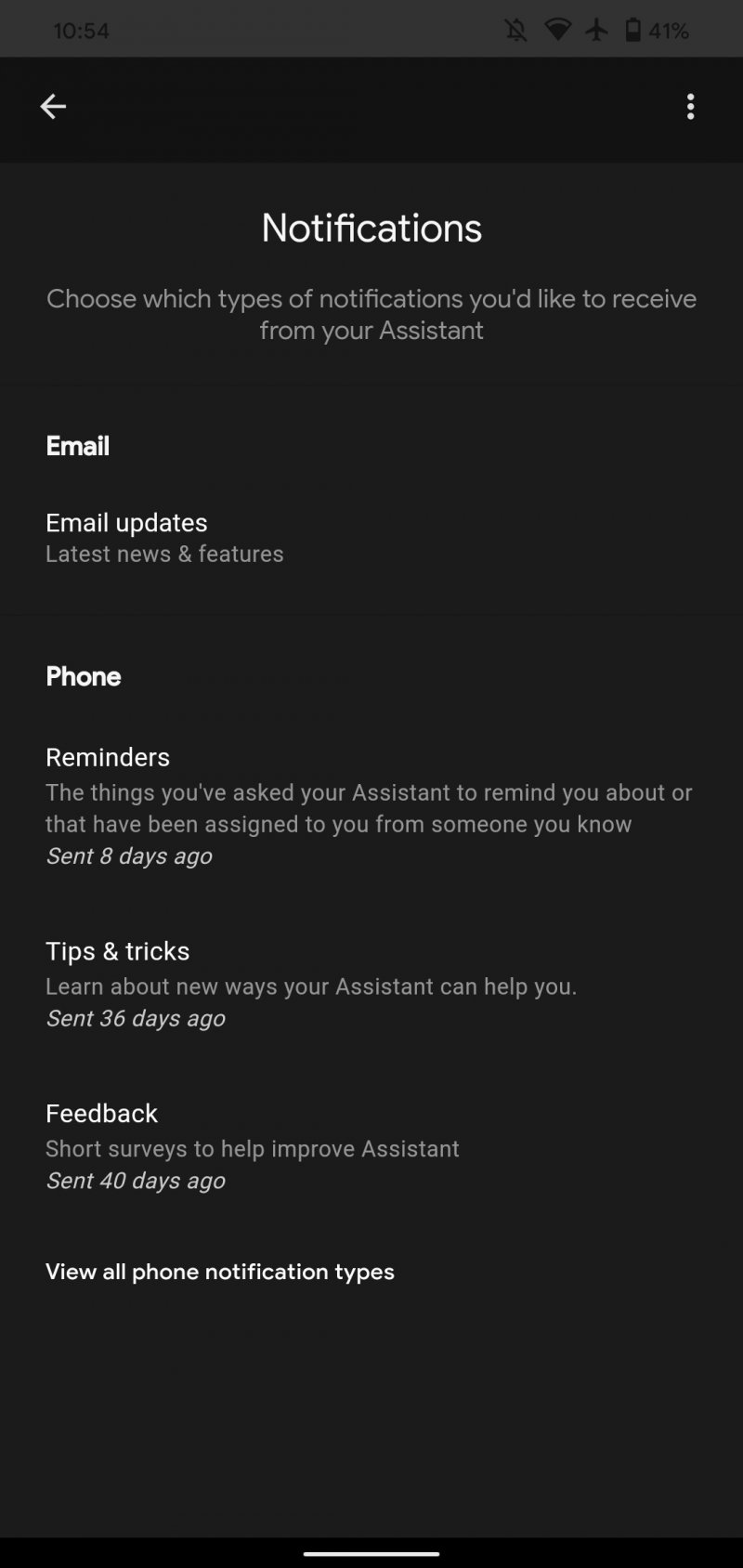Tap the Sent 8 days ago timestamp
The image size is (743, 1568).
click(x=128, y=856)
